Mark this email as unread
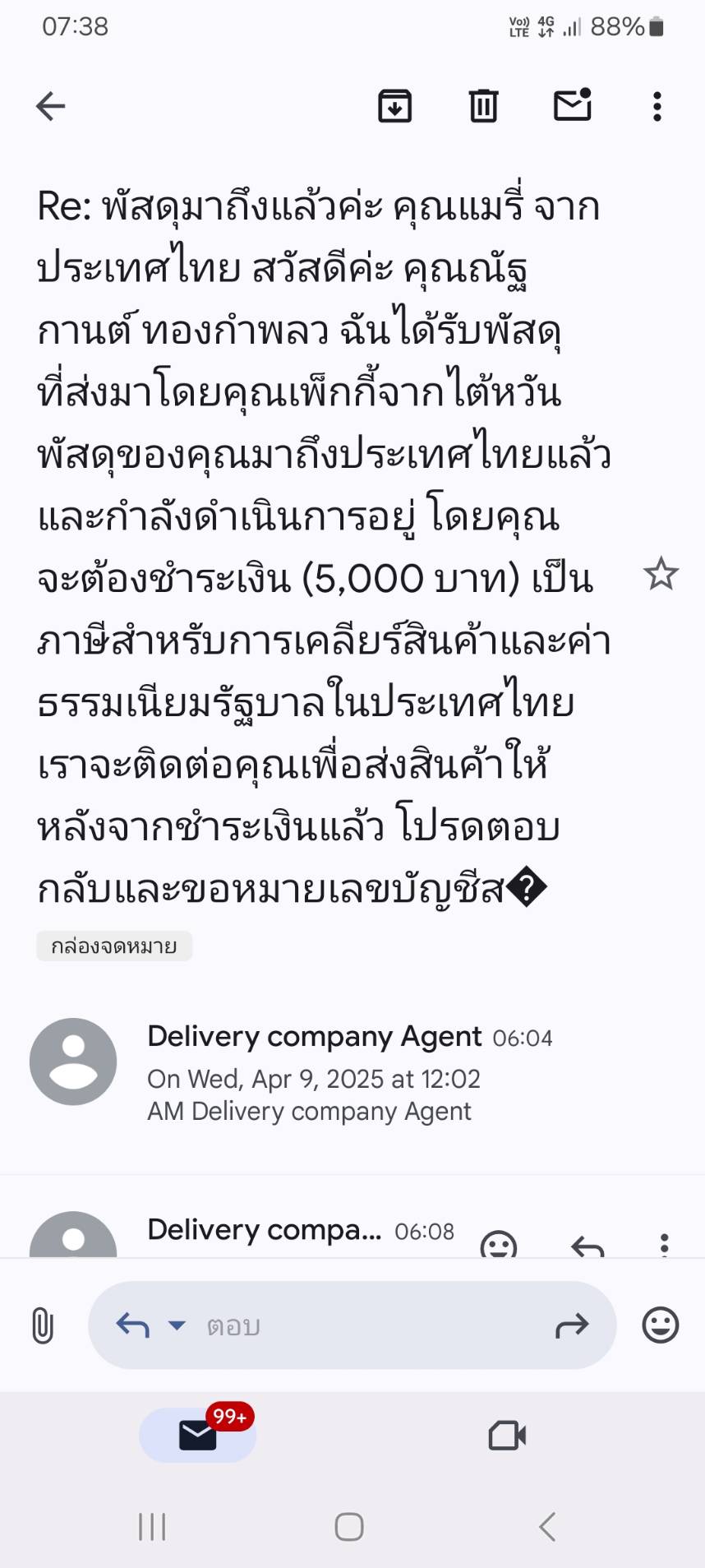 coord(573,104)
